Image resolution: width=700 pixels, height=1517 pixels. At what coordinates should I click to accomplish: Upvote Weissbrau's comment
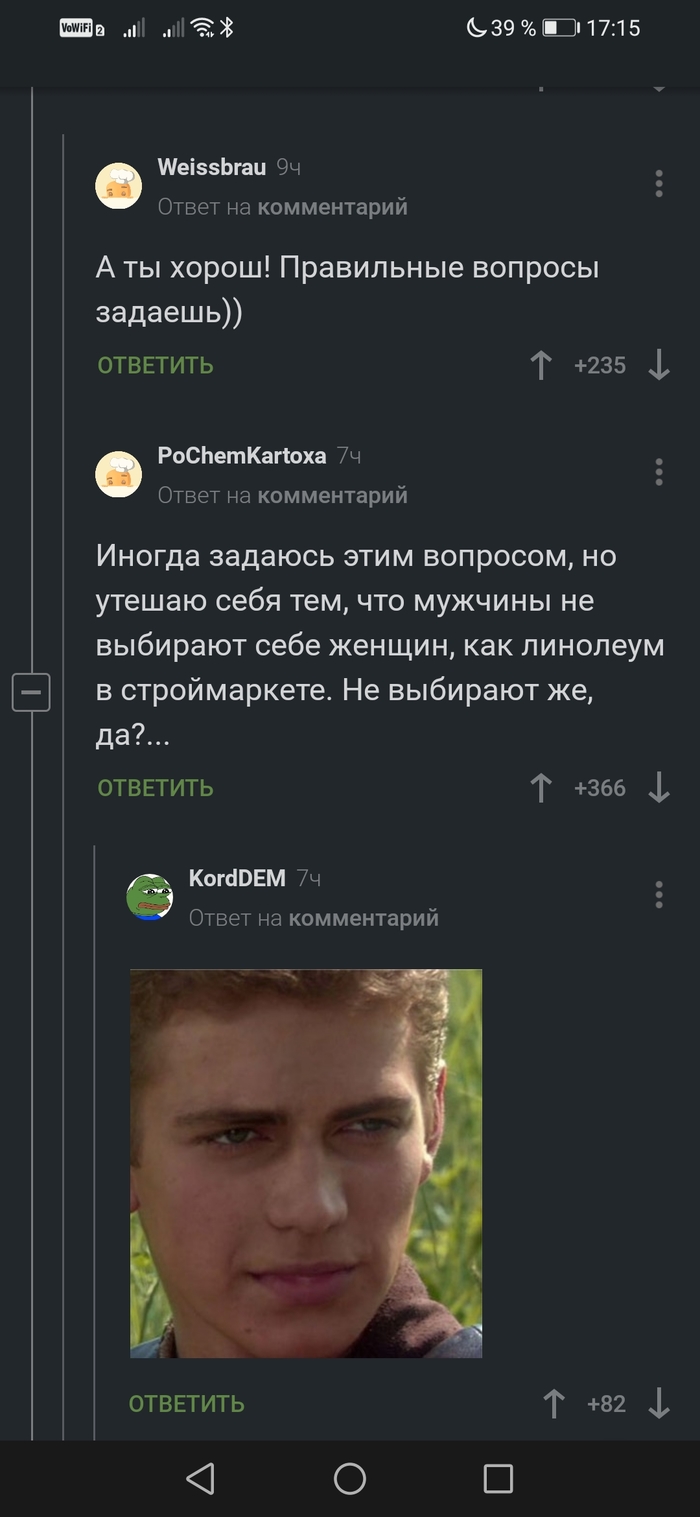[x=541, y=365]
